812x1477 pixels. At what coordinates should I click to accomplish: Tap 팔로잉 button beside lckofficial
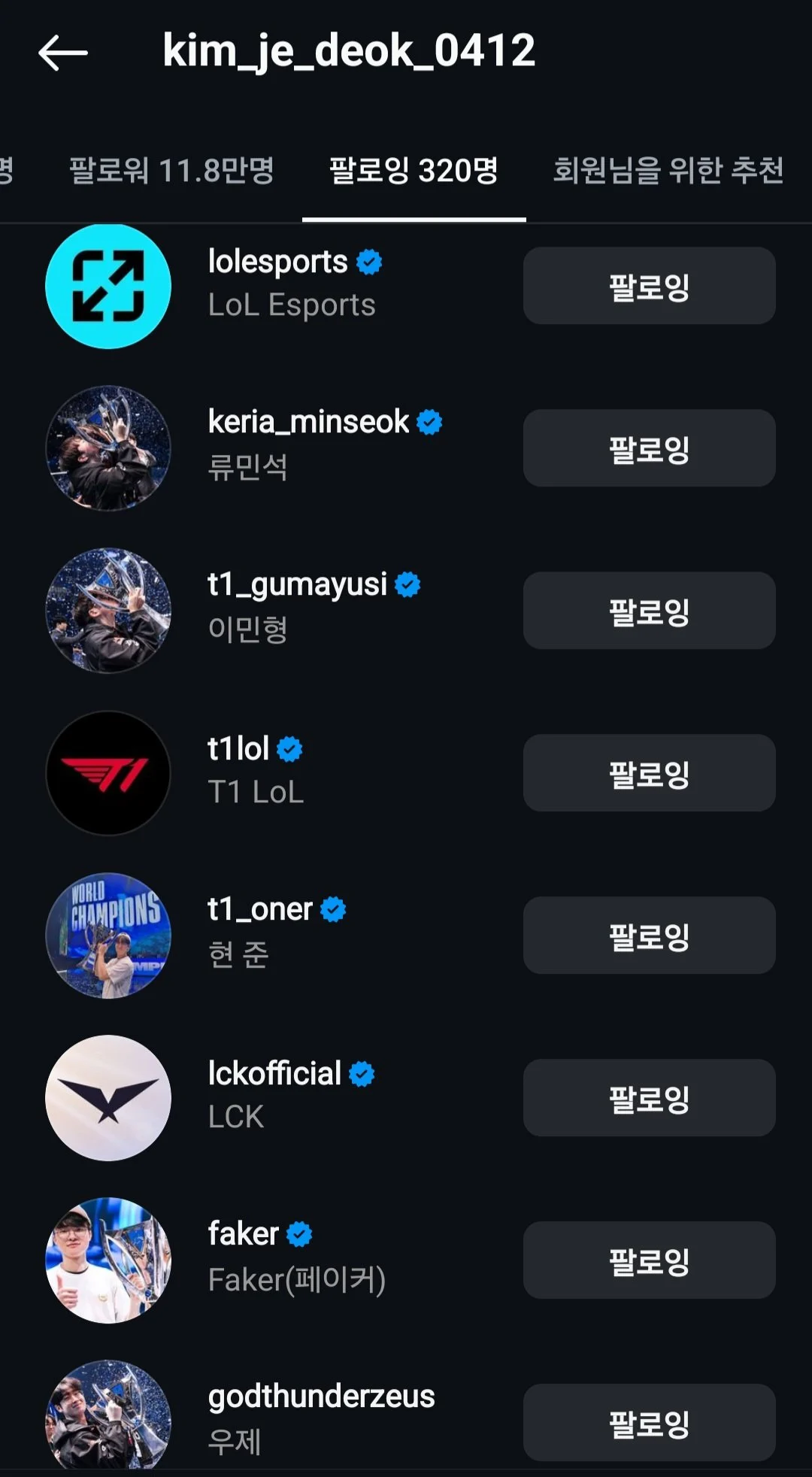pos(649,1099)
